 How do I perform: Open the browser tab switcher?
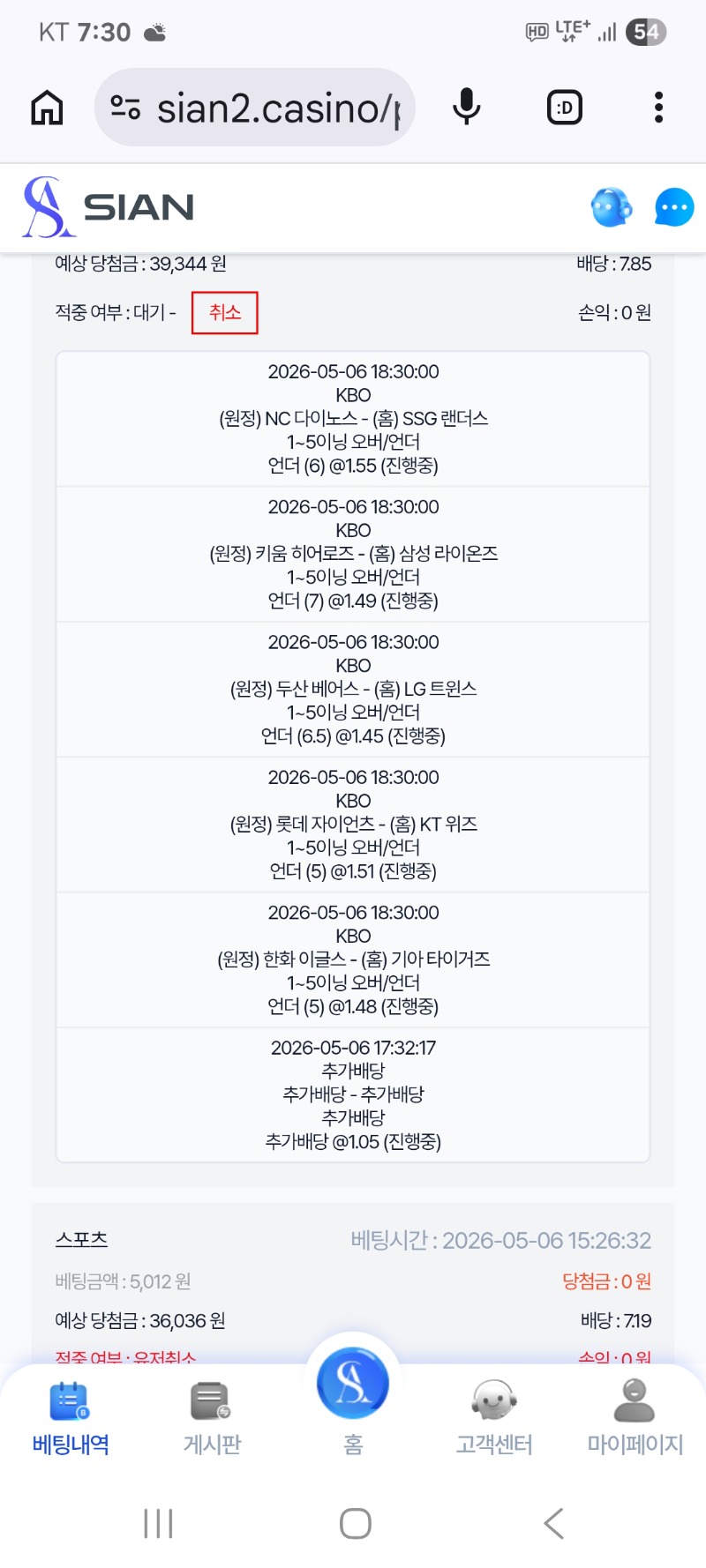tap(565, 108)
